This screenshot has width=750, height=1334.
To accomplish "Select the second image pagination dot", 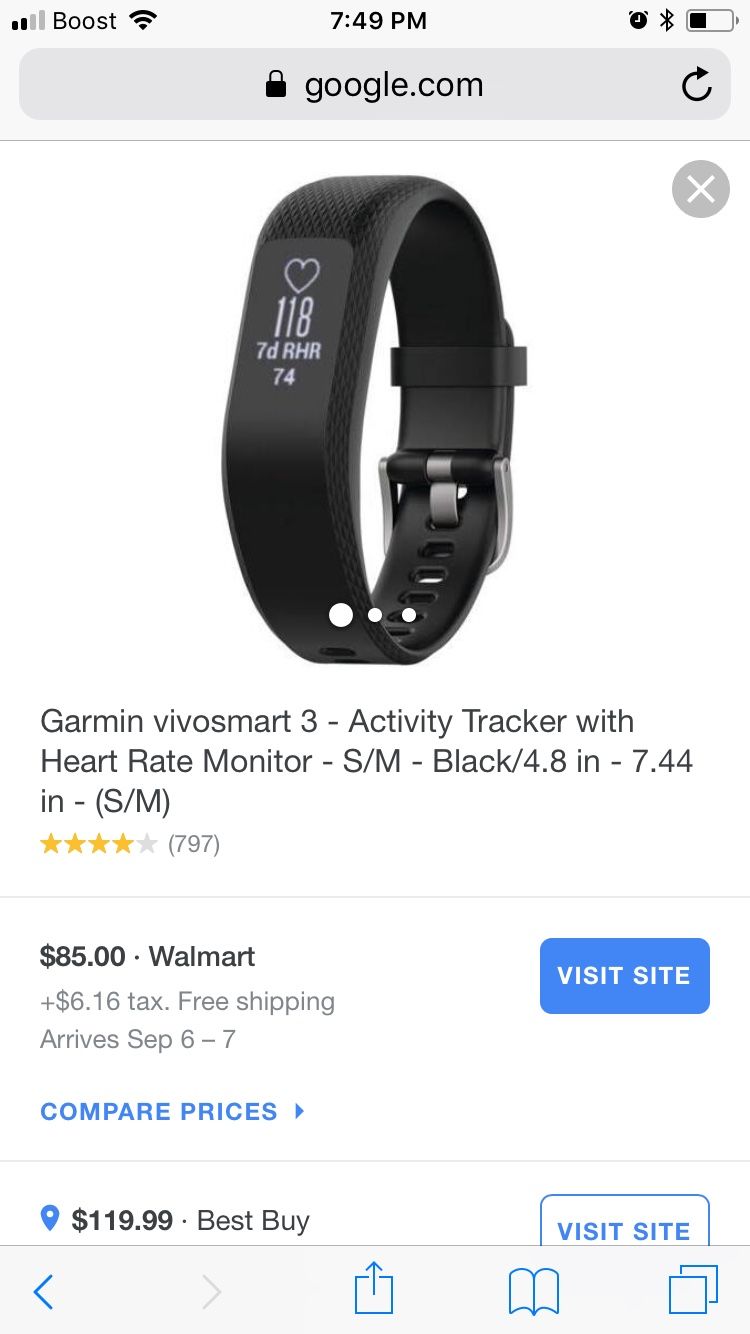I will (375, 615).
